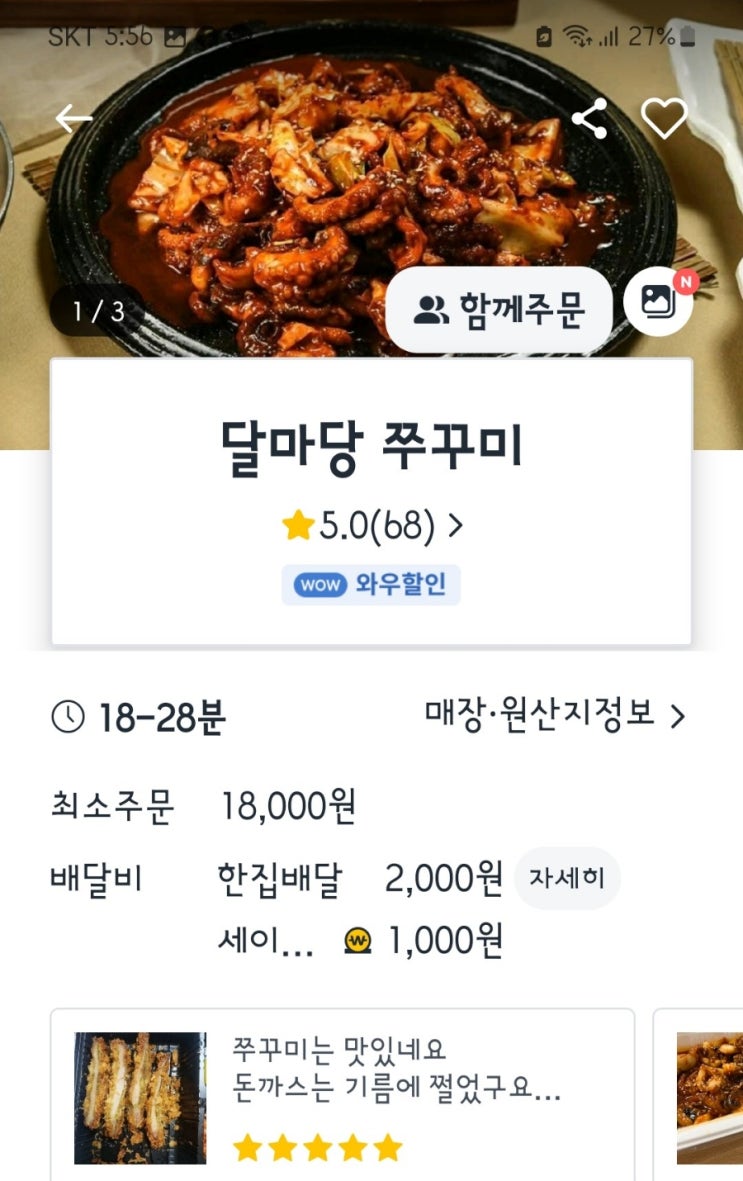Viewport: 743px width, 1181px height.
Task: Open the restaurant photo gallery icon
Action: tap(658, 301)
